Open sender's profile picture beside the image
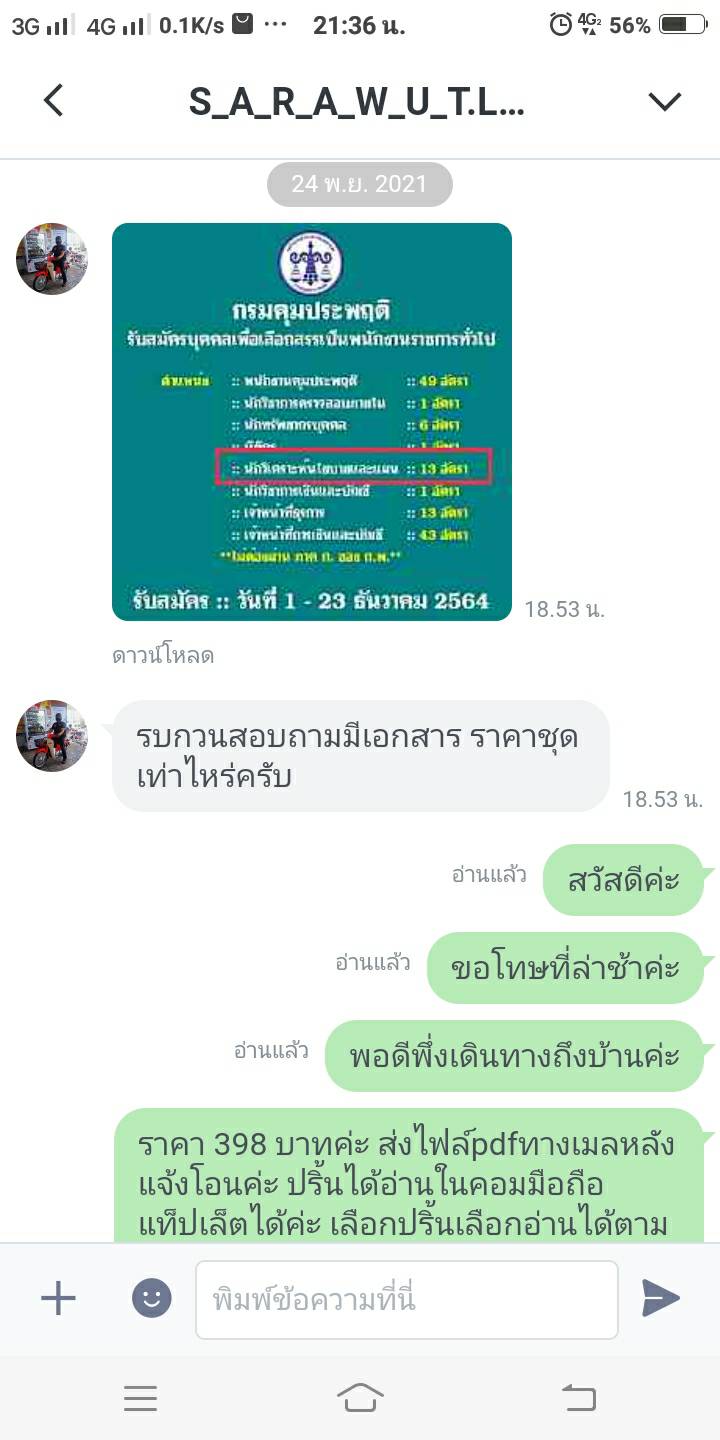This screenshot has height=1440, width=720. coord(52,259)
